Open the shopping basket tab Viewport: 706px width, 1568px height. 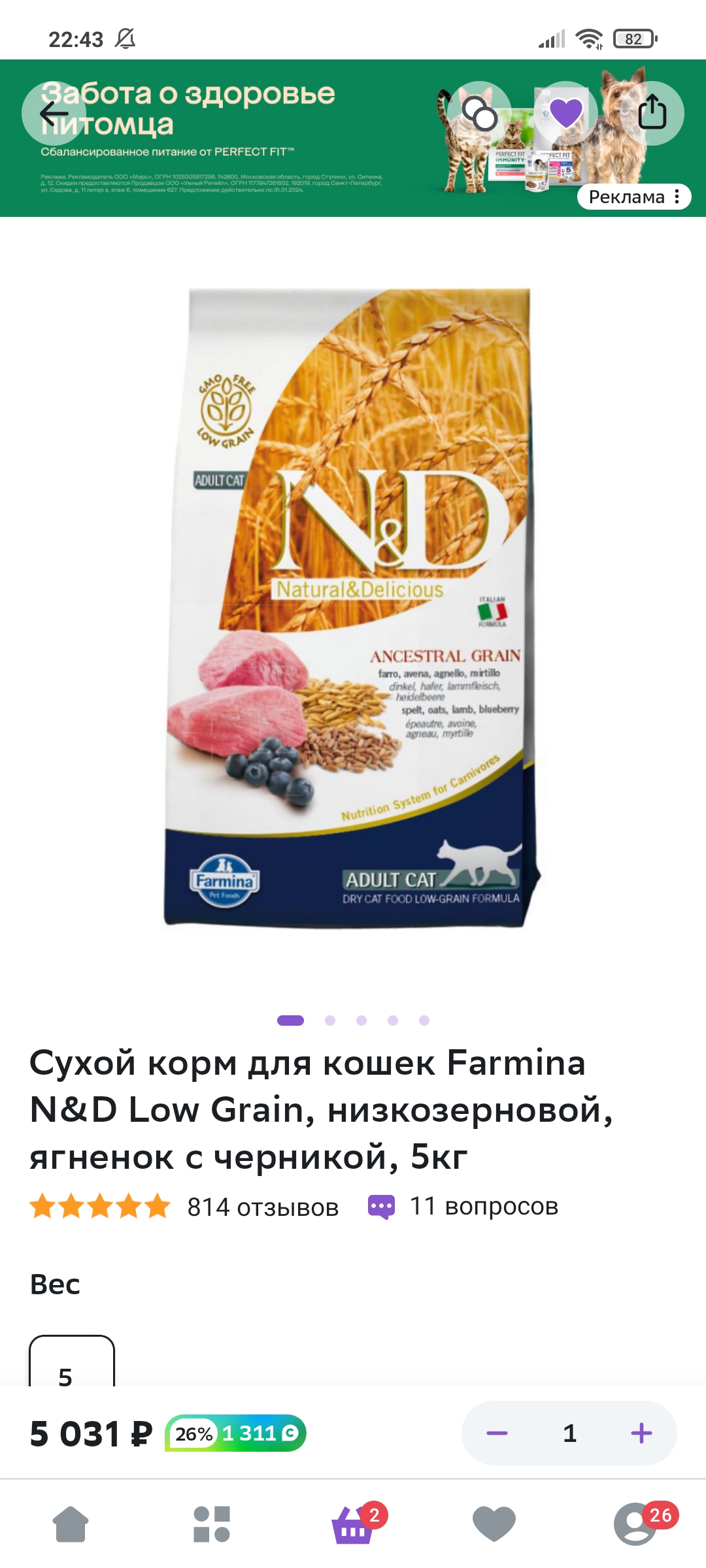pyautogui.click(x=353, y=1524)
